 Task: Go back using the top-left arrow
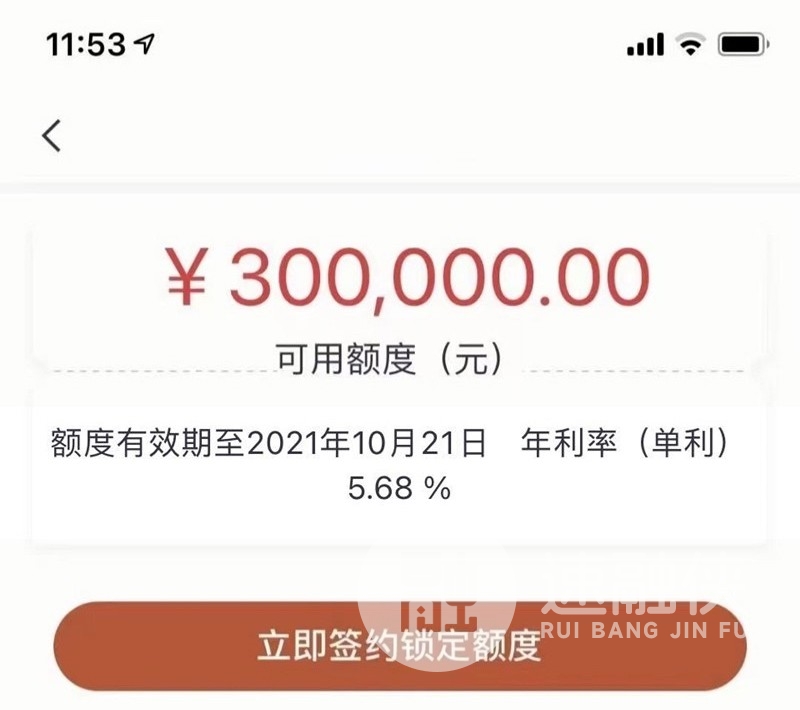click(52, 135)
